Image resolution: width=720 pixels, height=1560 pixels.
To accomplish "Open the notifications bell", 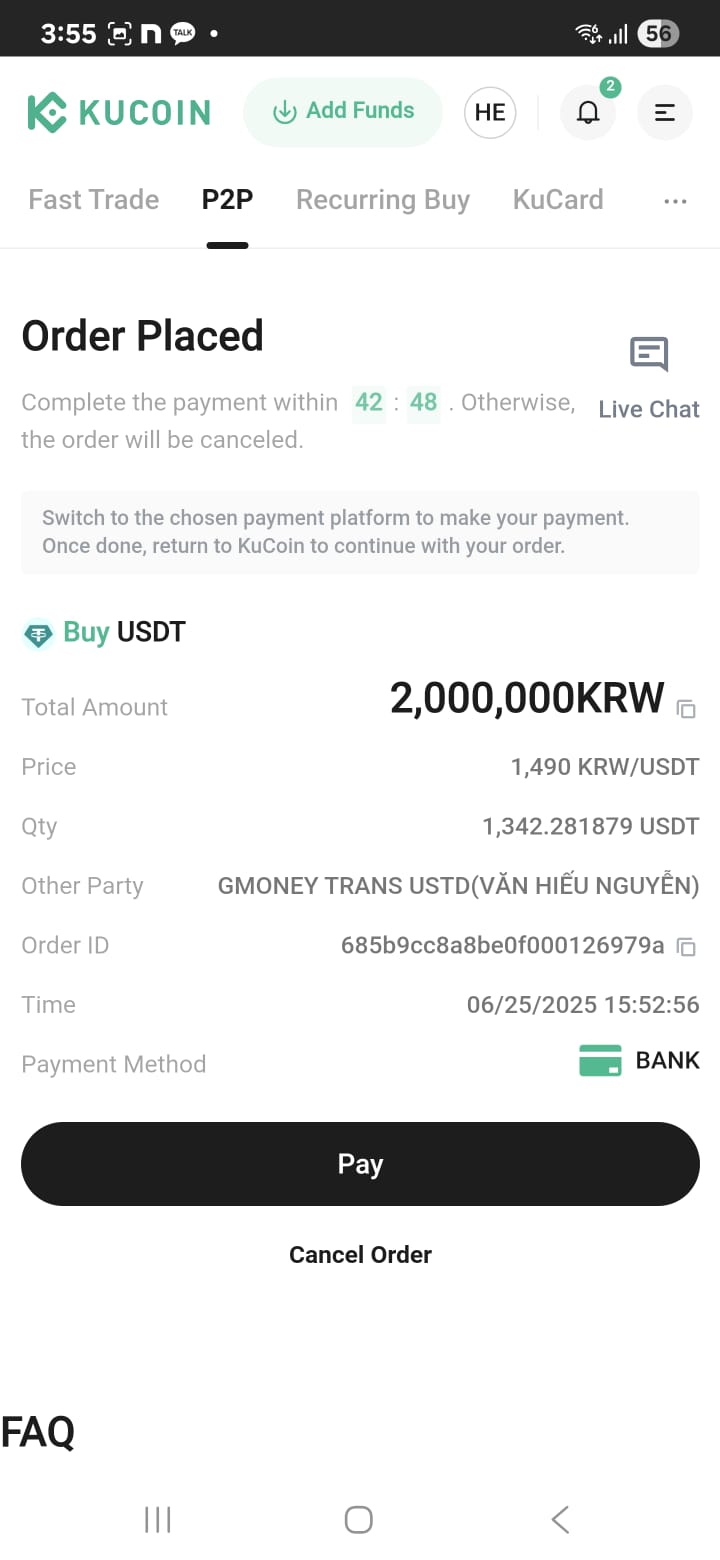I will coord(588,112).
